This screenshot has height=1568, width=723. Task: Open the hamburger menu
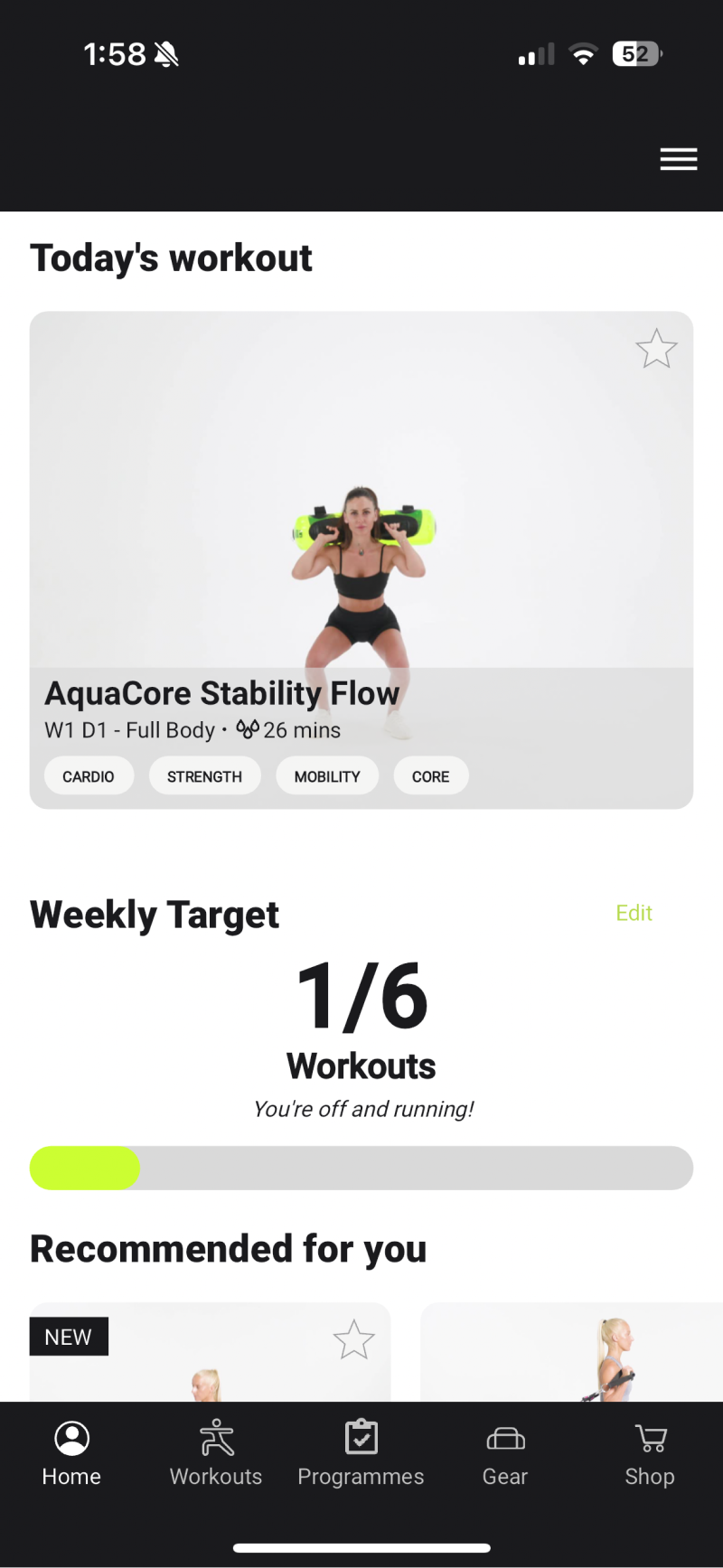678,160
